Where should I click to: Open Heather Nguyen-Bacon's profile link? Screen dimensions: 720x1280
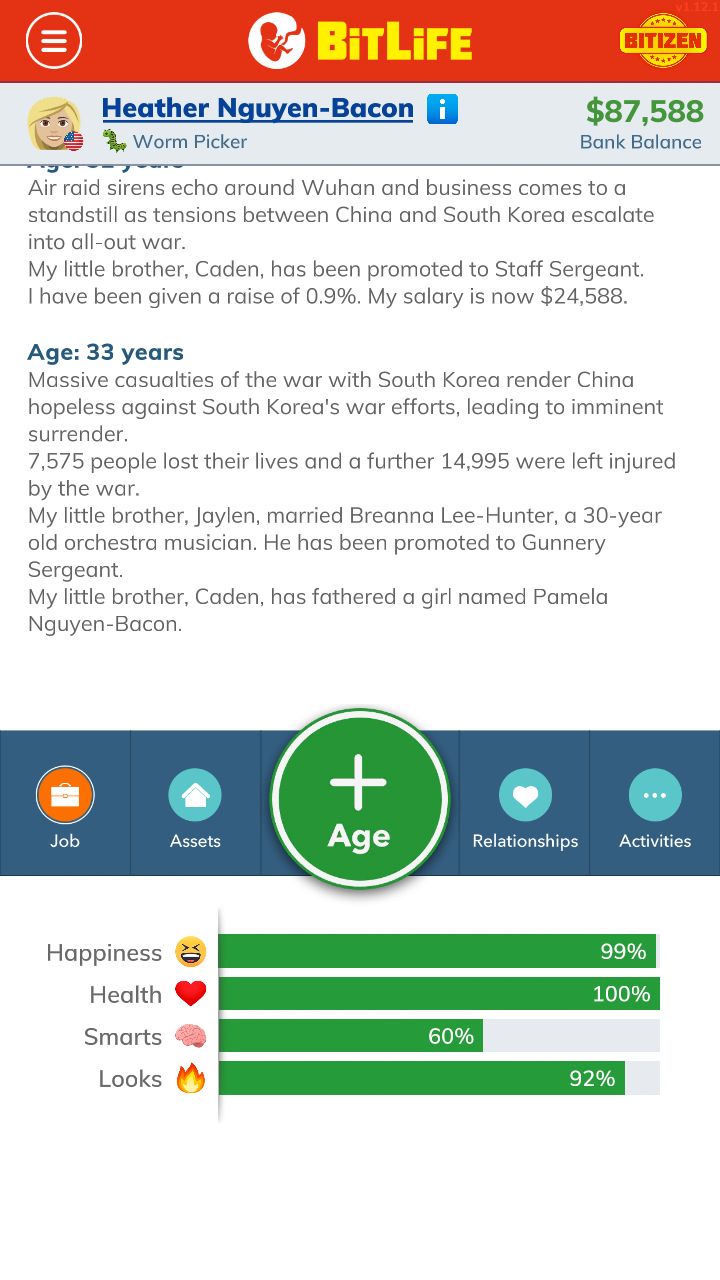pyautogui.click(x=257, y=108)
